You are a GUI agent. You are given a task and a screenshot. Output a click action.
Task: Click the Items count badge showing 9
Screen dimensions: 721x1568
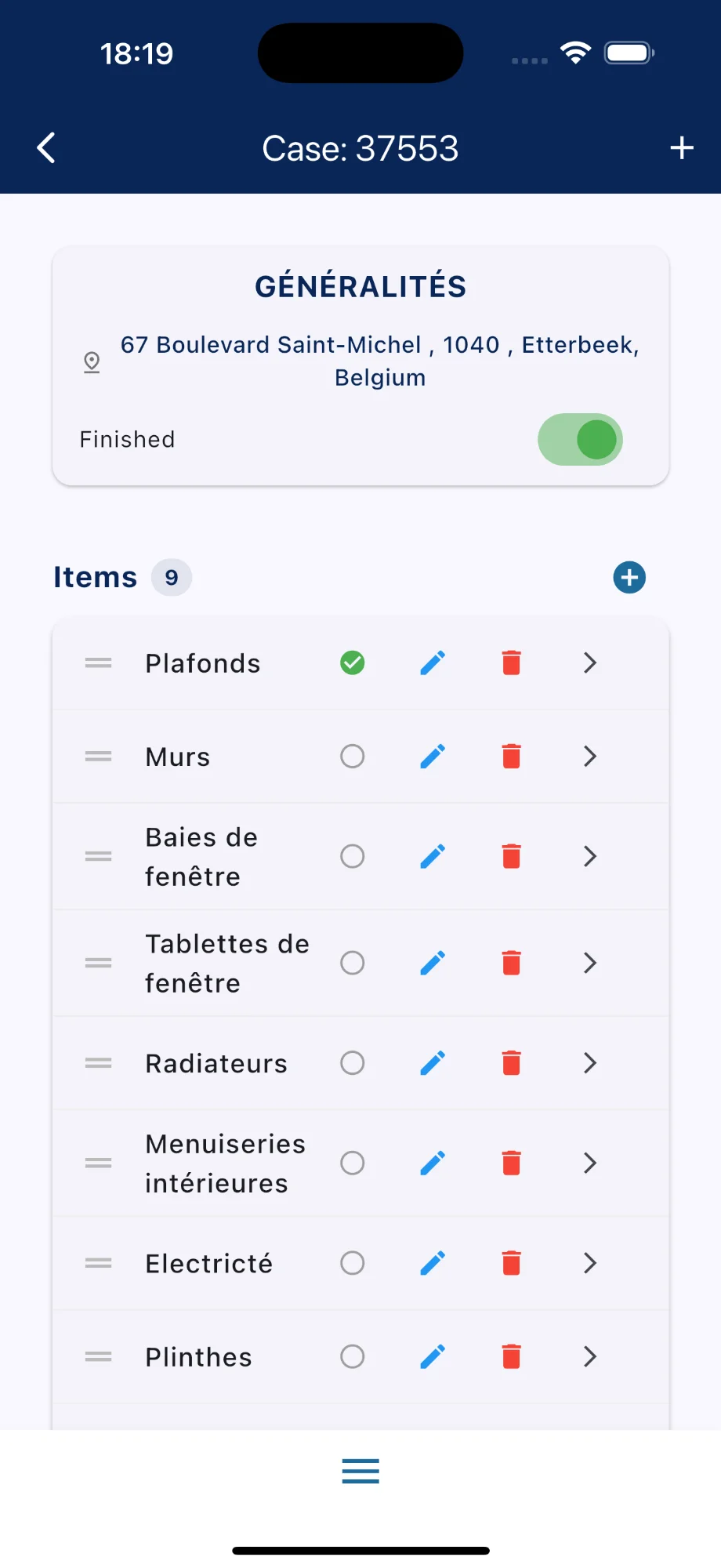pyautogui.click(x=171, y=577)
